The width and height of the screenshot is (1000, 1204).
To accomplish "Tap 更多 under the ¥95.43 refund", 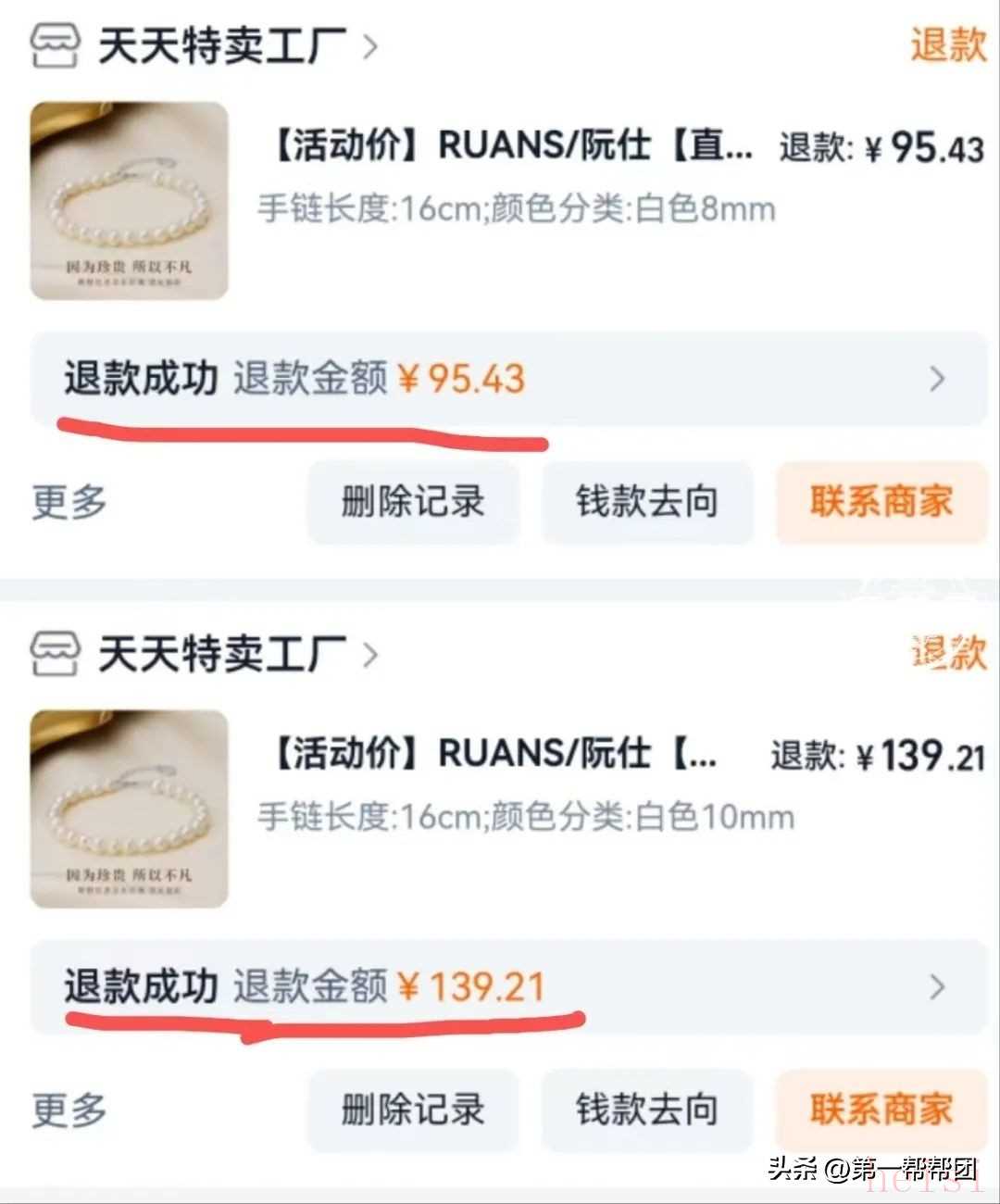I will (69, 502).
